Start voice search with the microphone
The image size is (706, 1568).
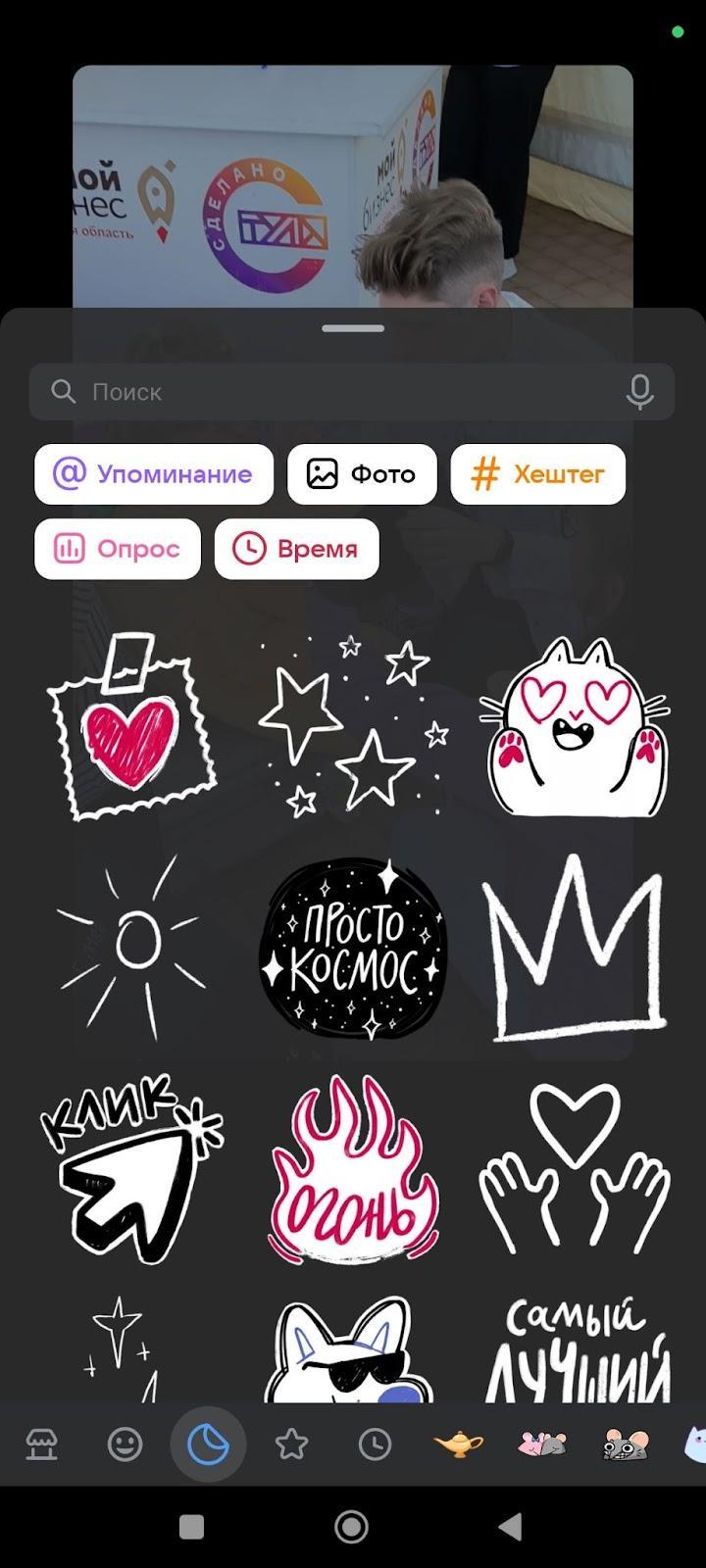pos(639,392)
